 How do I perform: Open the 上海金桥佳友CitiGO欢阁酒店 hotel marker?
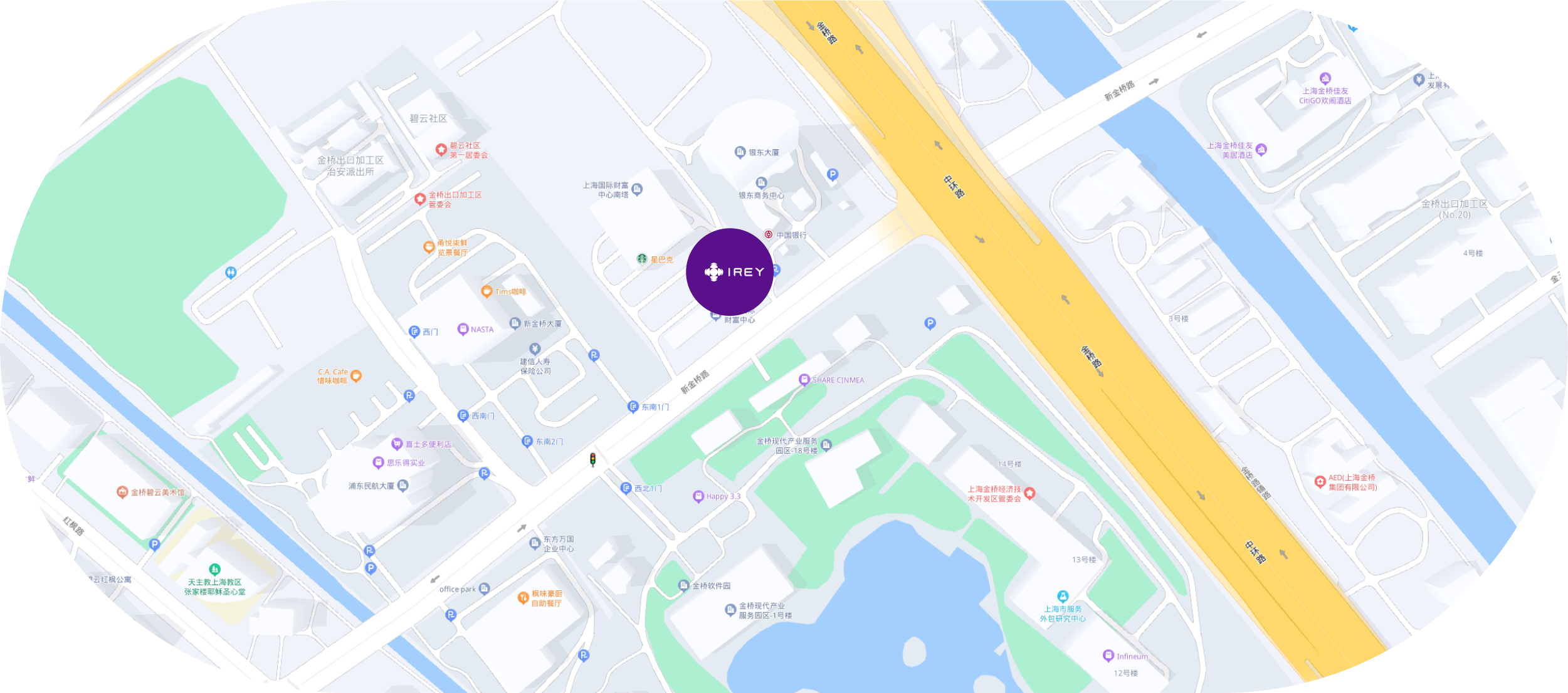point(1325,79)
